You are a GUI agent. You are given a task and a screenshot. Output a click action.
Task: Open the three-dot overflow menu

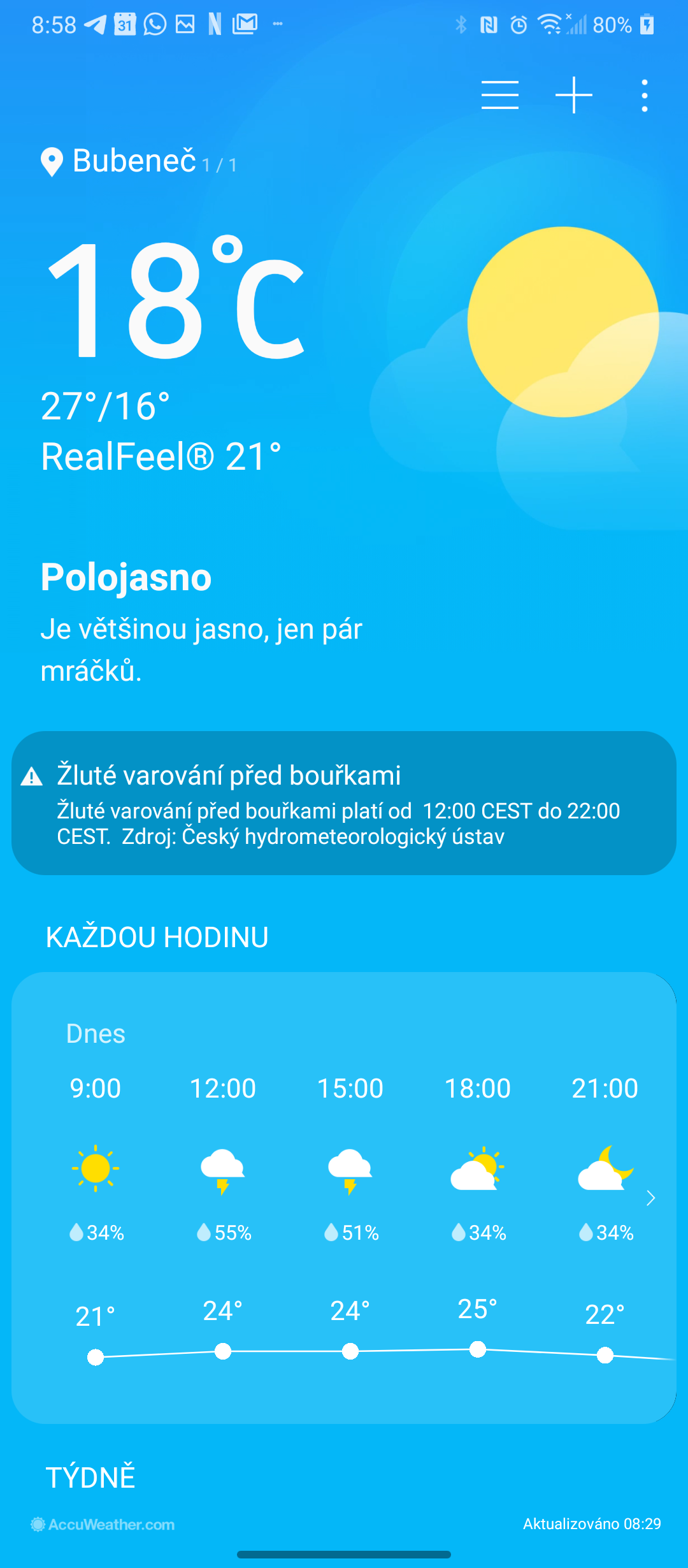(x=645, y=96)
